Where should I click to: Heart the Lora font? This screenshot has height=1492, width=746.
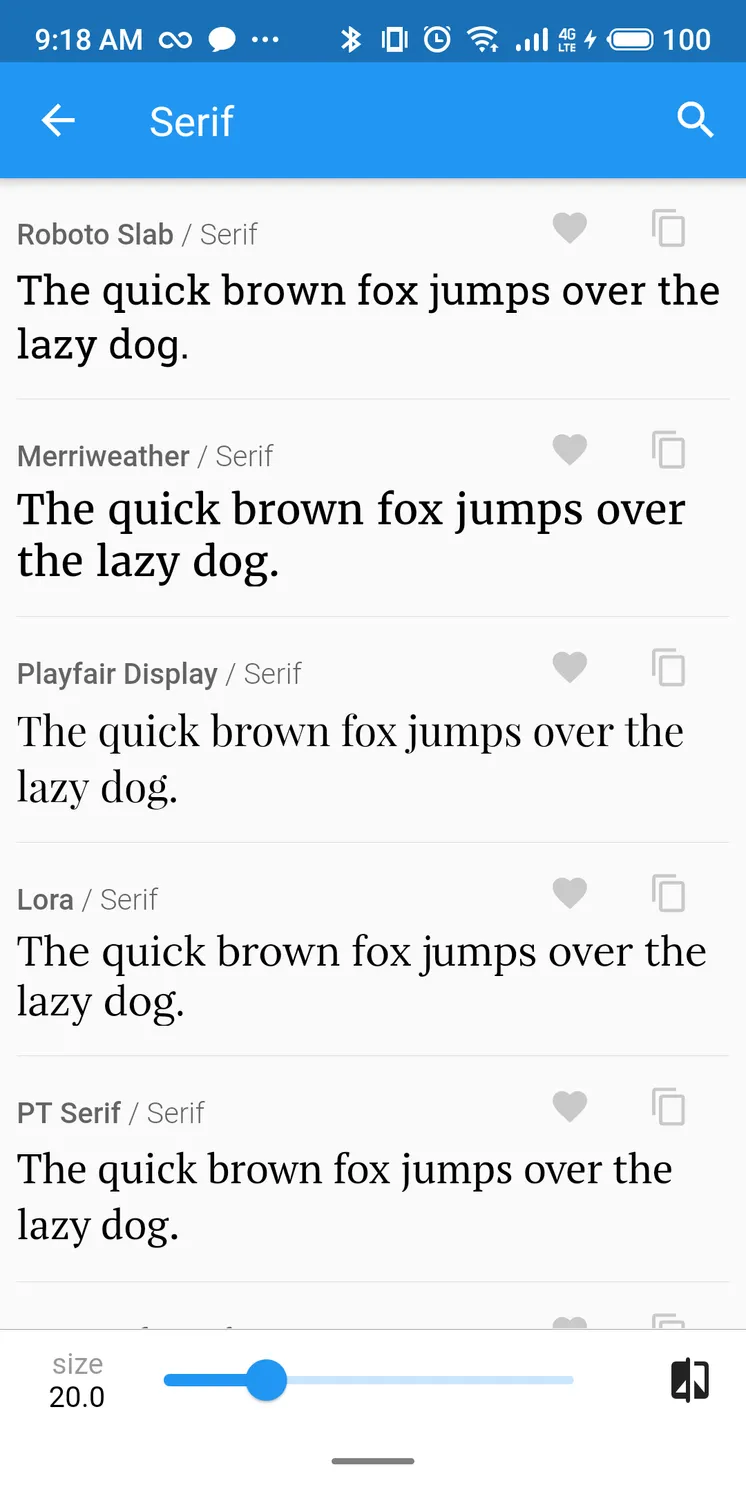[x=570, y=893]
